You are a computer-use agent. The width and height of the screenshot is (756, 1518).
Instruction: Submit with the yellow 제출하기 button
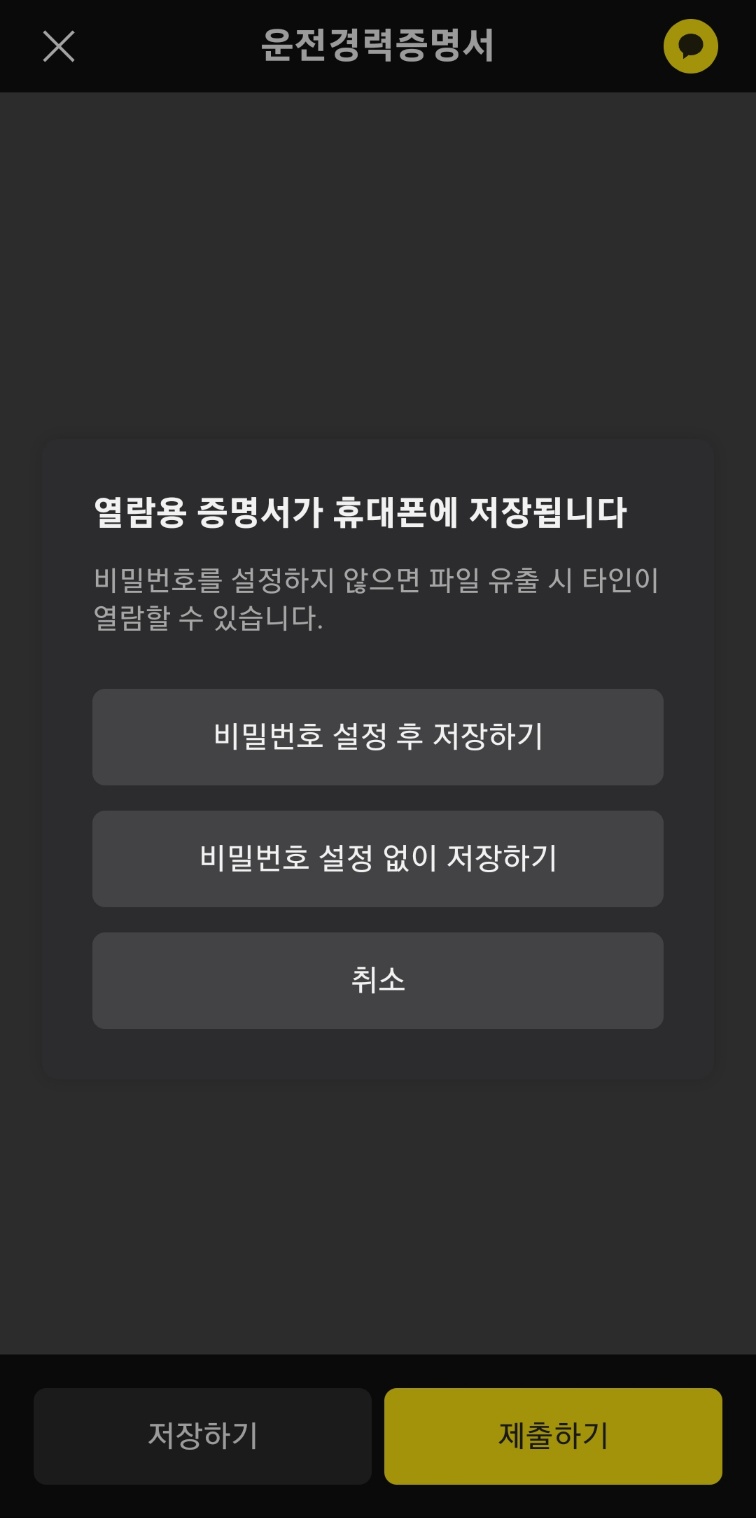[552, 1436]
